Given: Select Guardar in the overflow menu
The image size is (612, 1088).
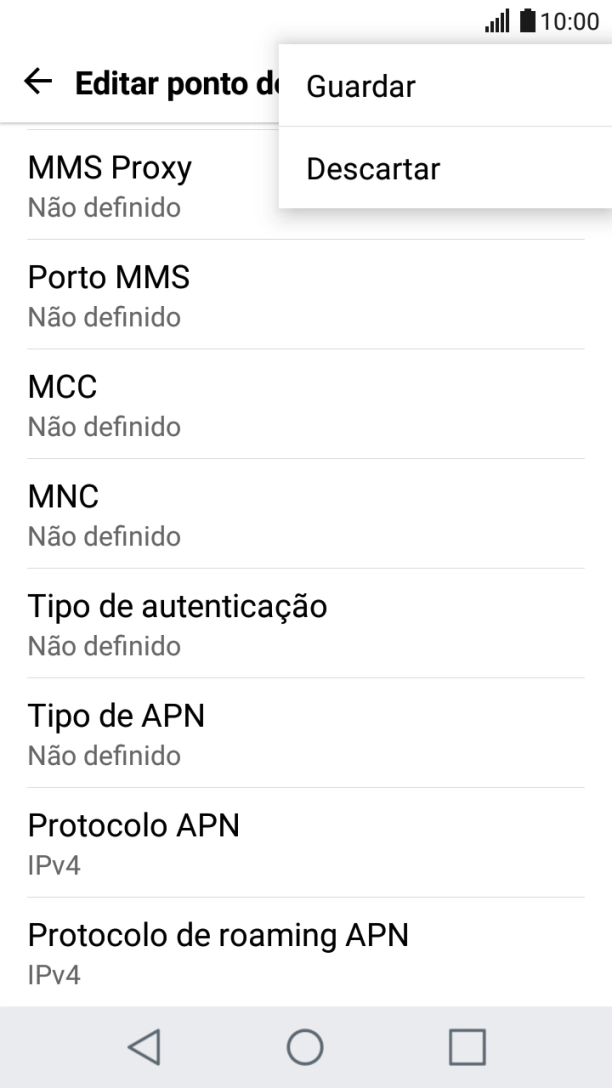Looking at the screenshot, I should click(445, 86).
